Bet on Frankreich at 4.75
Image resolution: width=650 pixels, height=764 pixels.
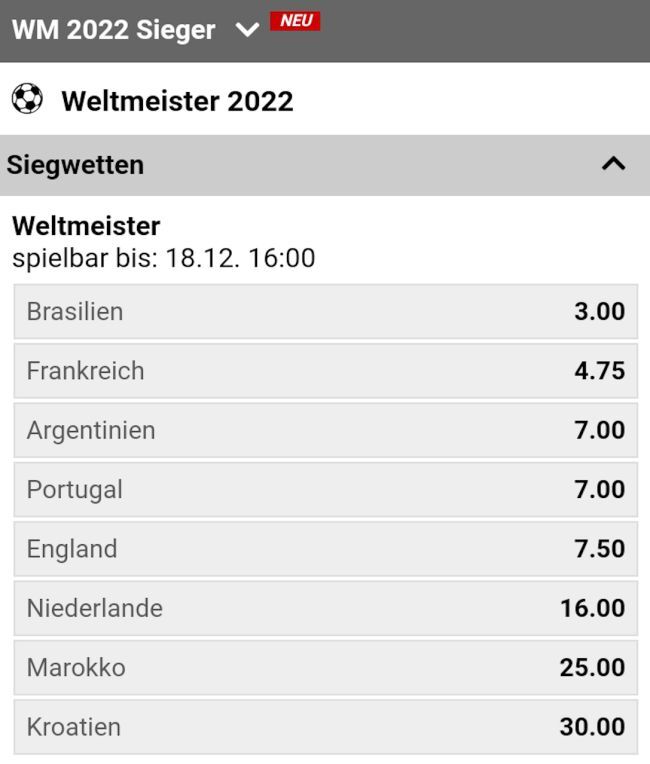pyautogui.click(x=325, y=371)
